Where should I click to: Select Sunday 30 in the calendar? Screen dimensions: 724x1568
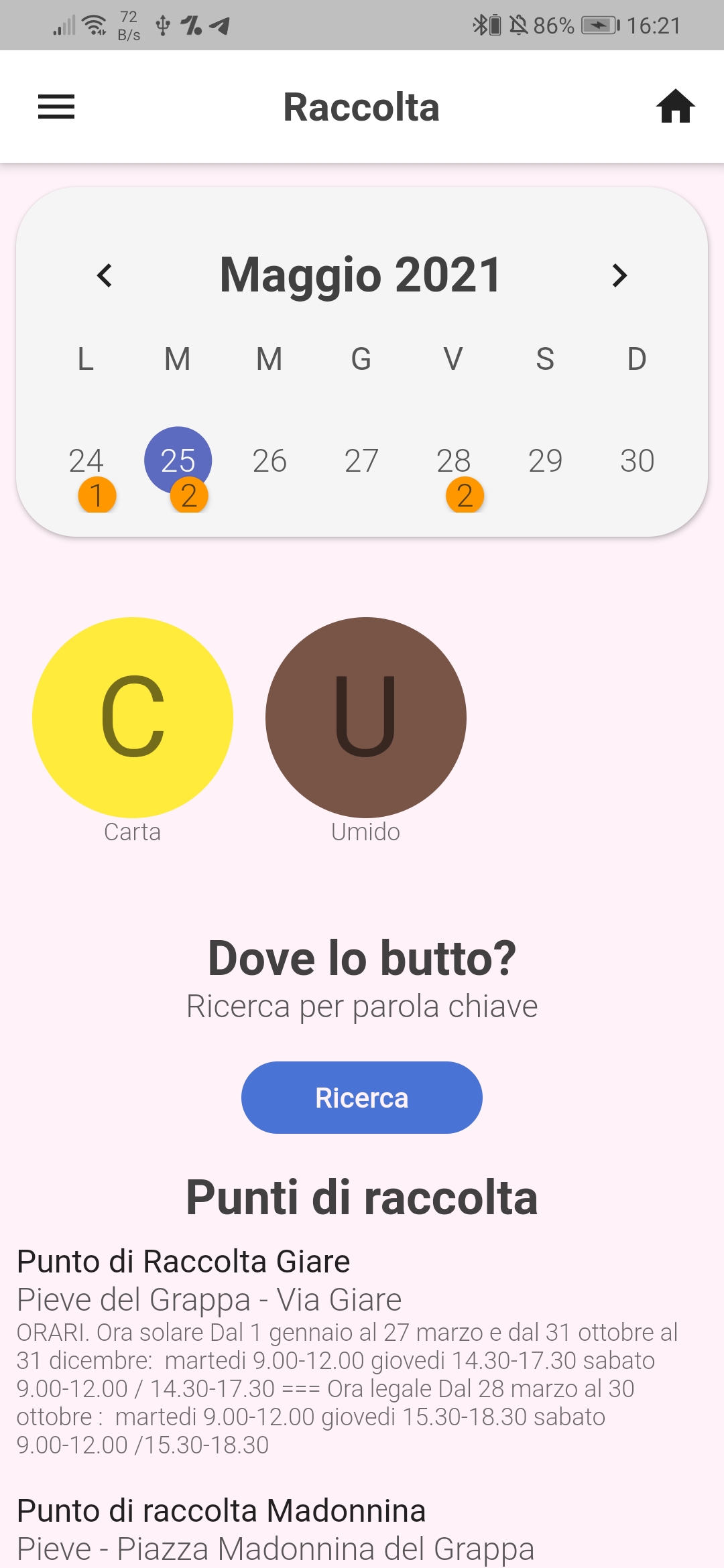(x=637, y=461)
